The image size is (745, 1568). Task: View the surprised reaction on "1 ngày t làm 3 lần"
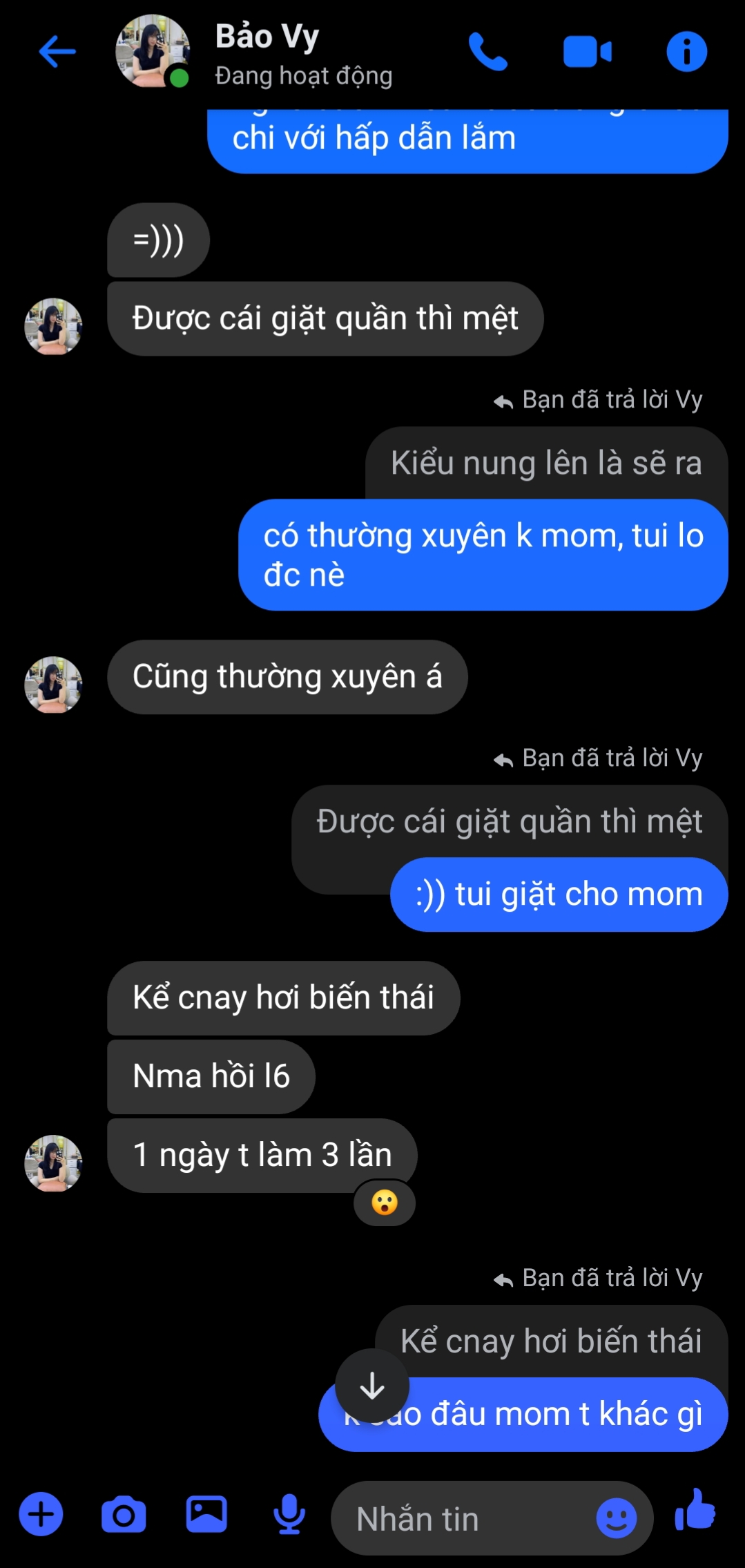[x=385, y=1203]
